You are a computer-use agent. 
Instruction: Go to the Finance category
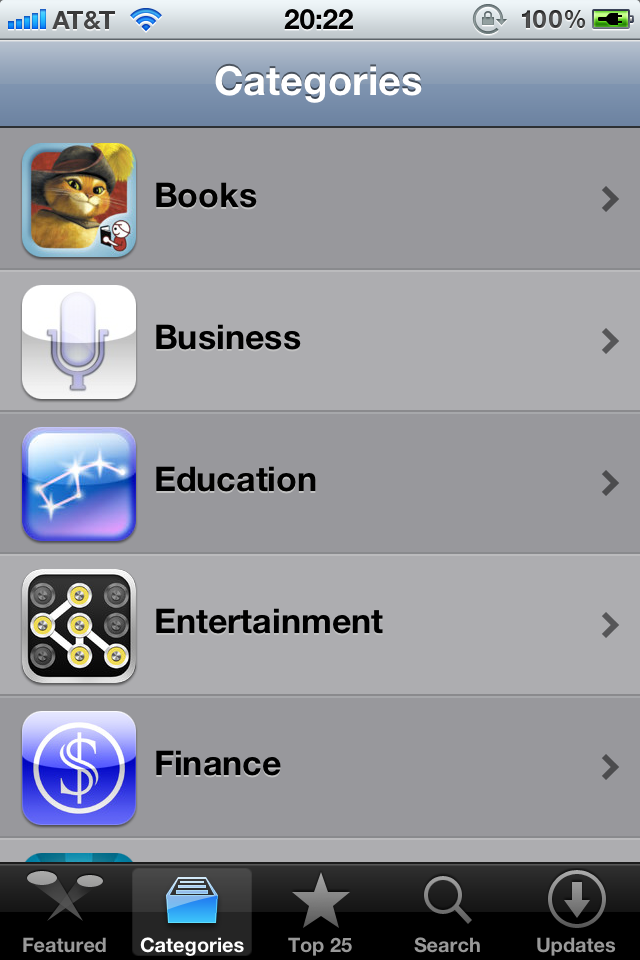pos(320,767)
